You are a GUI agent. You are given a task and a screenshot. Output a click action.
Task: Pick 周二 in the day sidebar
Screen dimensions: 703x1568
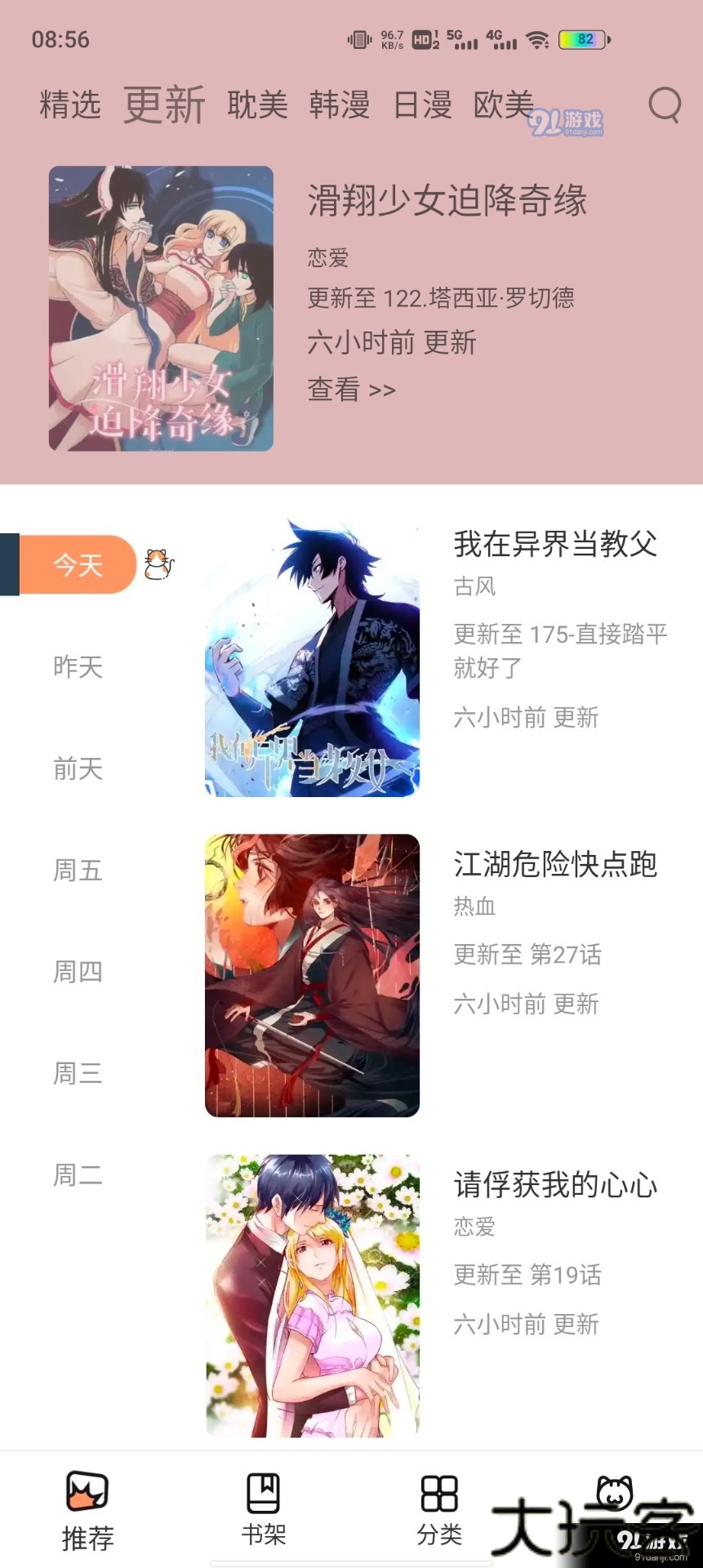[78, 1175]
